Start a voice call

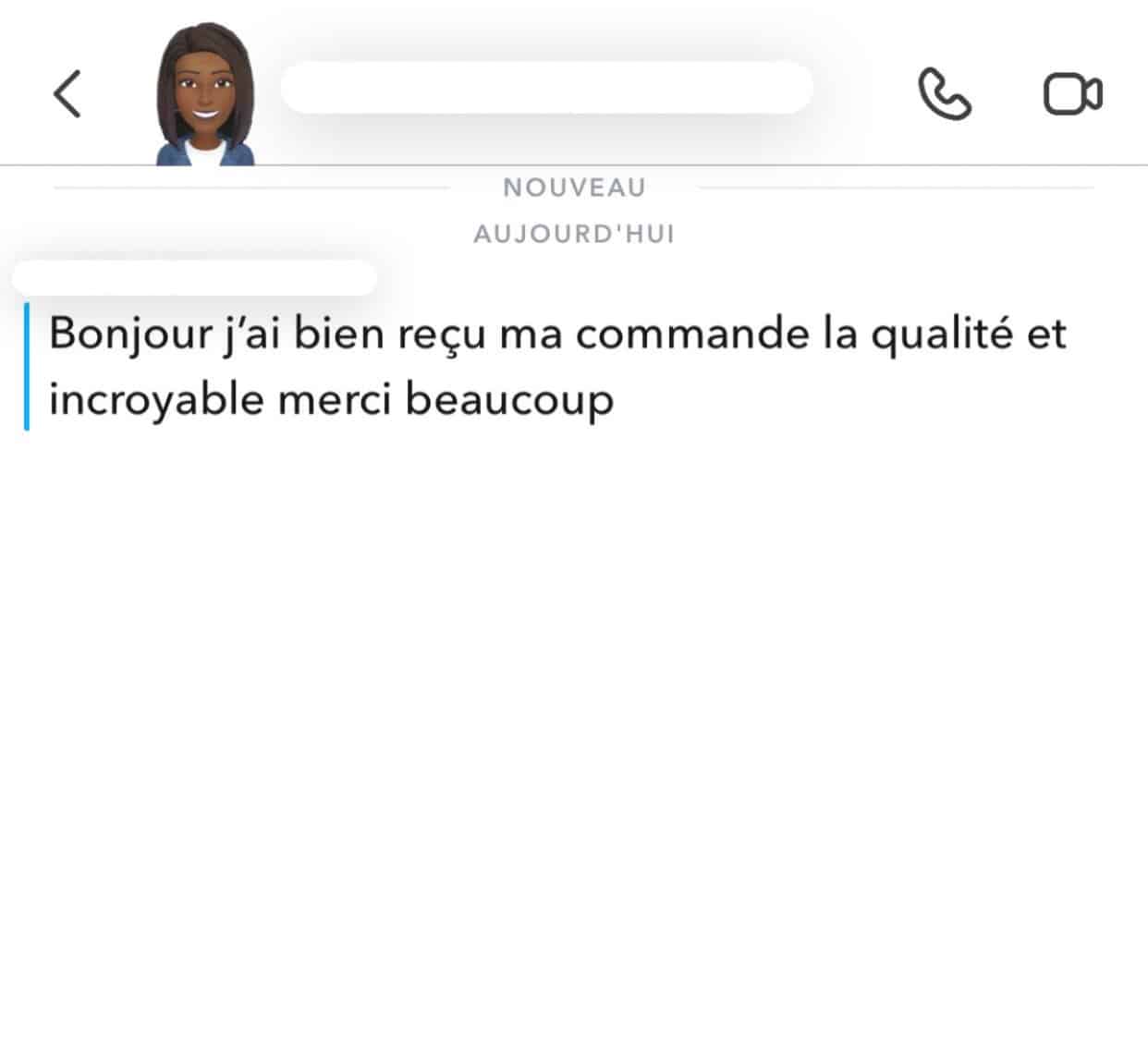click(x=944, y=94)
